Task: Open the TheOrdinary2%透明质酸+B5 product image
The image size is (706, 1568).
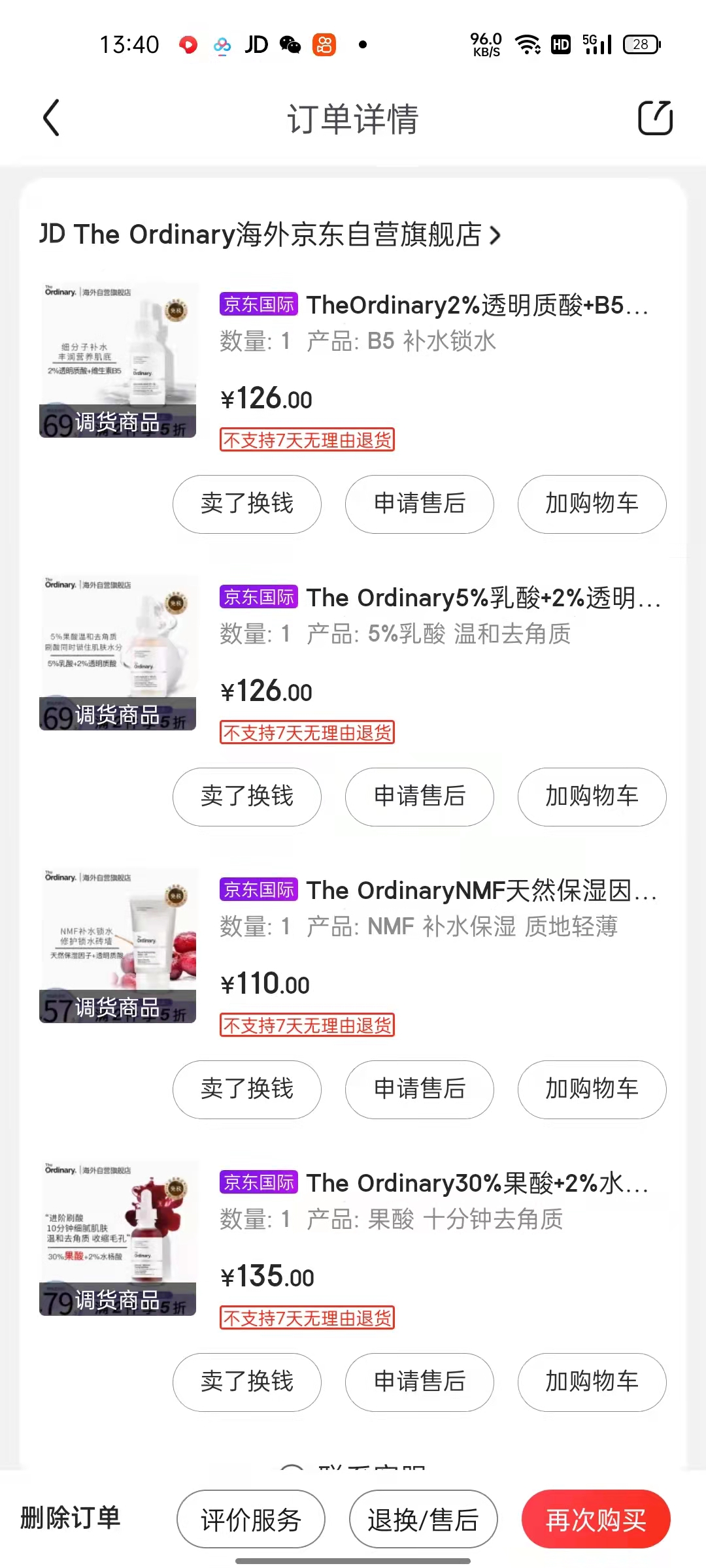Action: point(118,360)
